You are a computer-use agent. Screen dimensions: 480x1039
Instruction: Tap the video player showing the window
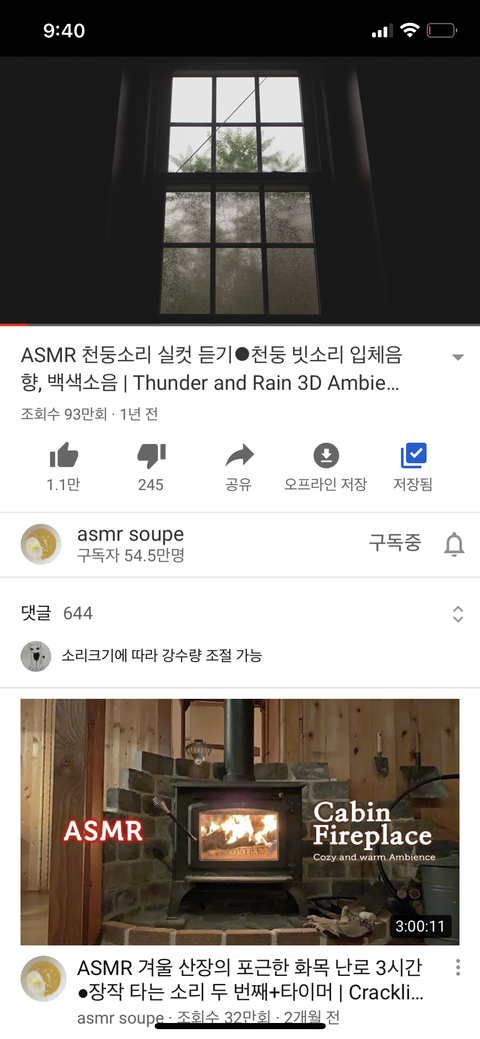(x=240, y=190)
